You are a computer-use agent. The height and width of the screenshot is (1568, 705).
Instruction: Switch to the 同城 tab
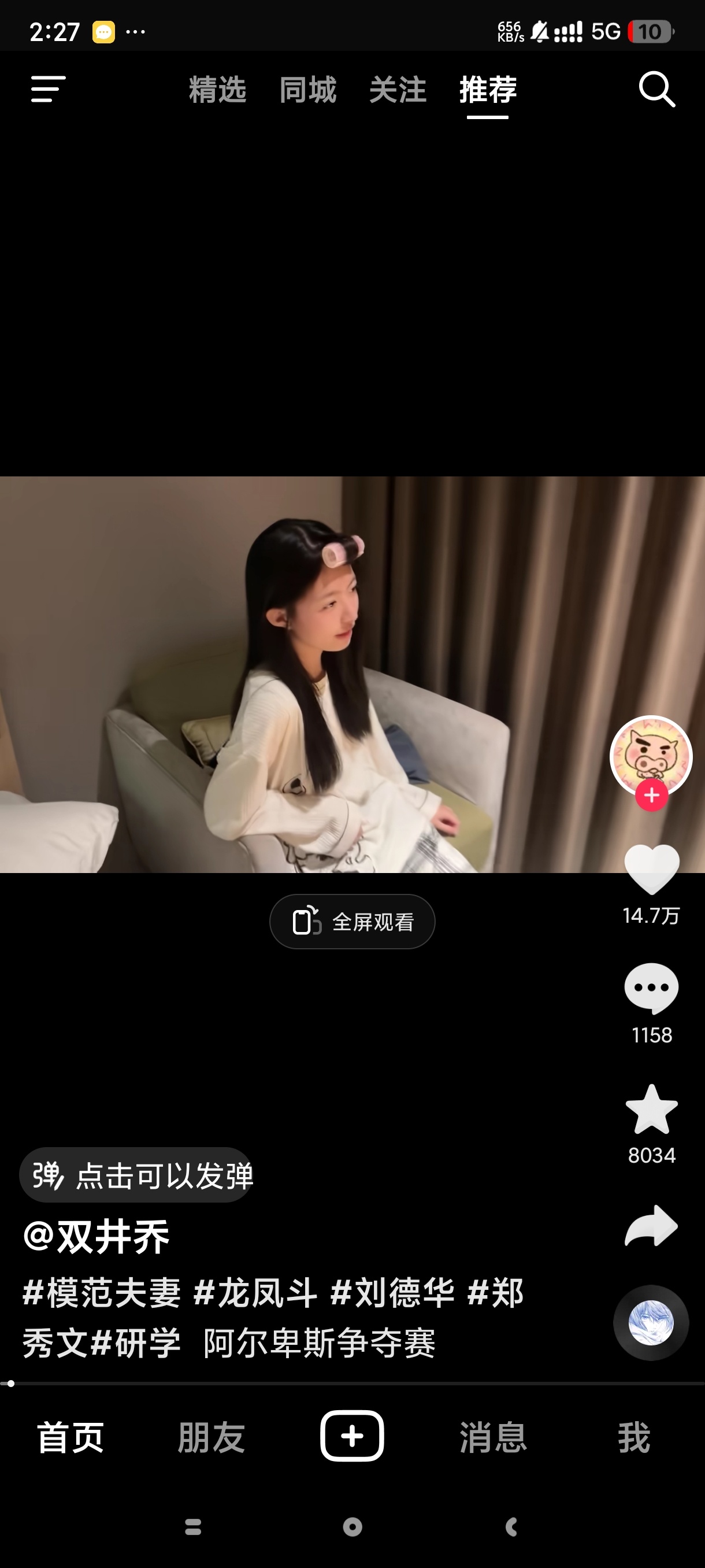click(308, 90)
